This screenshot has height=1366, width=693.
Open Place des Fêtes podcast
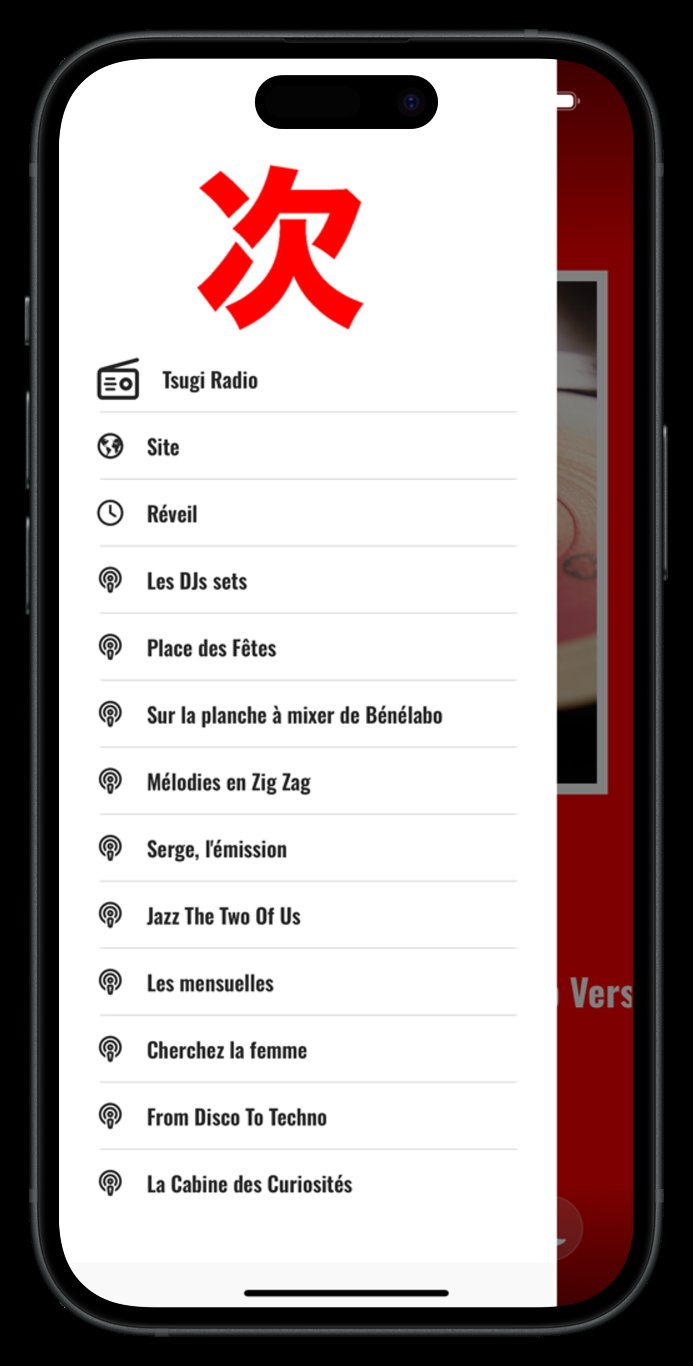(x=211, y=648)
